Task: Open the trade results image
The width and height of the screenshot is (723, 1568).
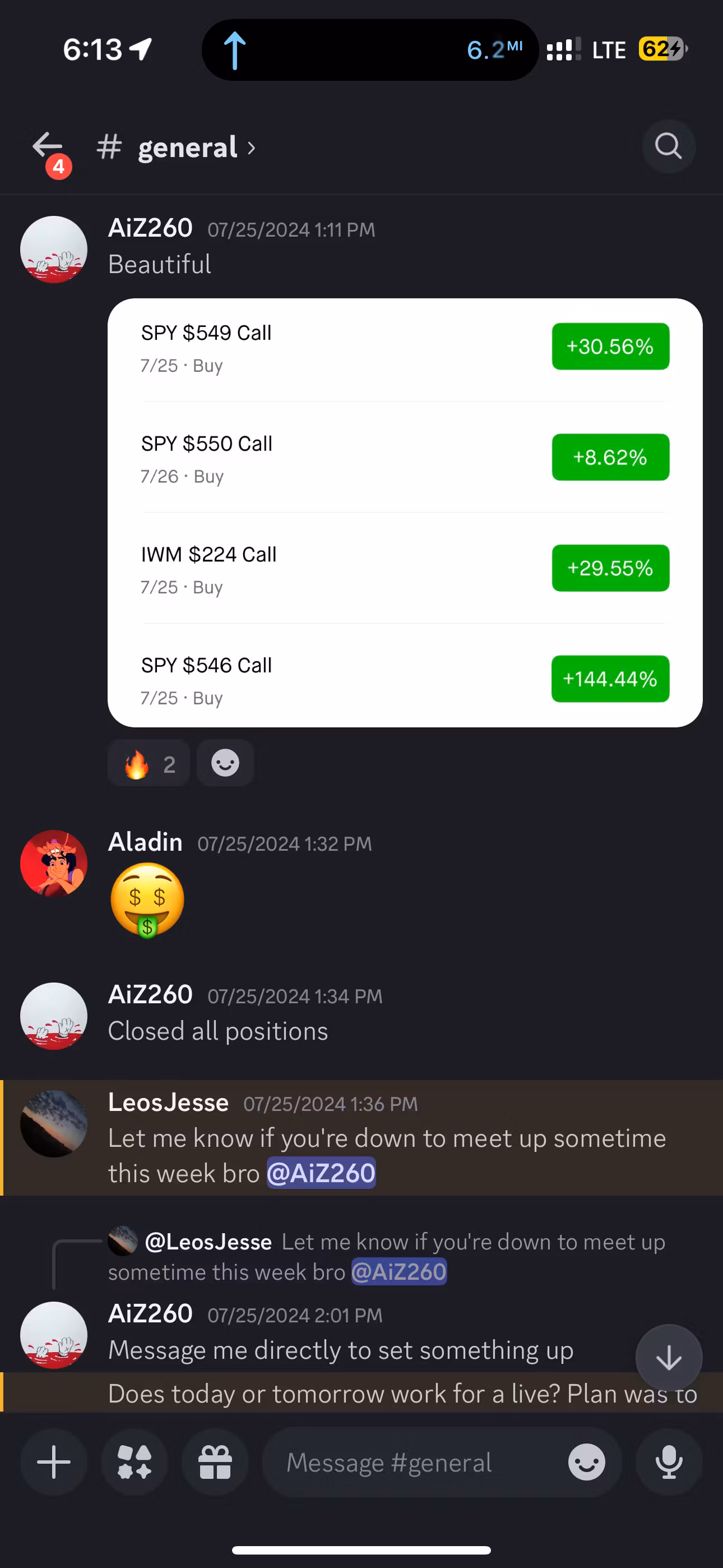Action: point(405,512)
